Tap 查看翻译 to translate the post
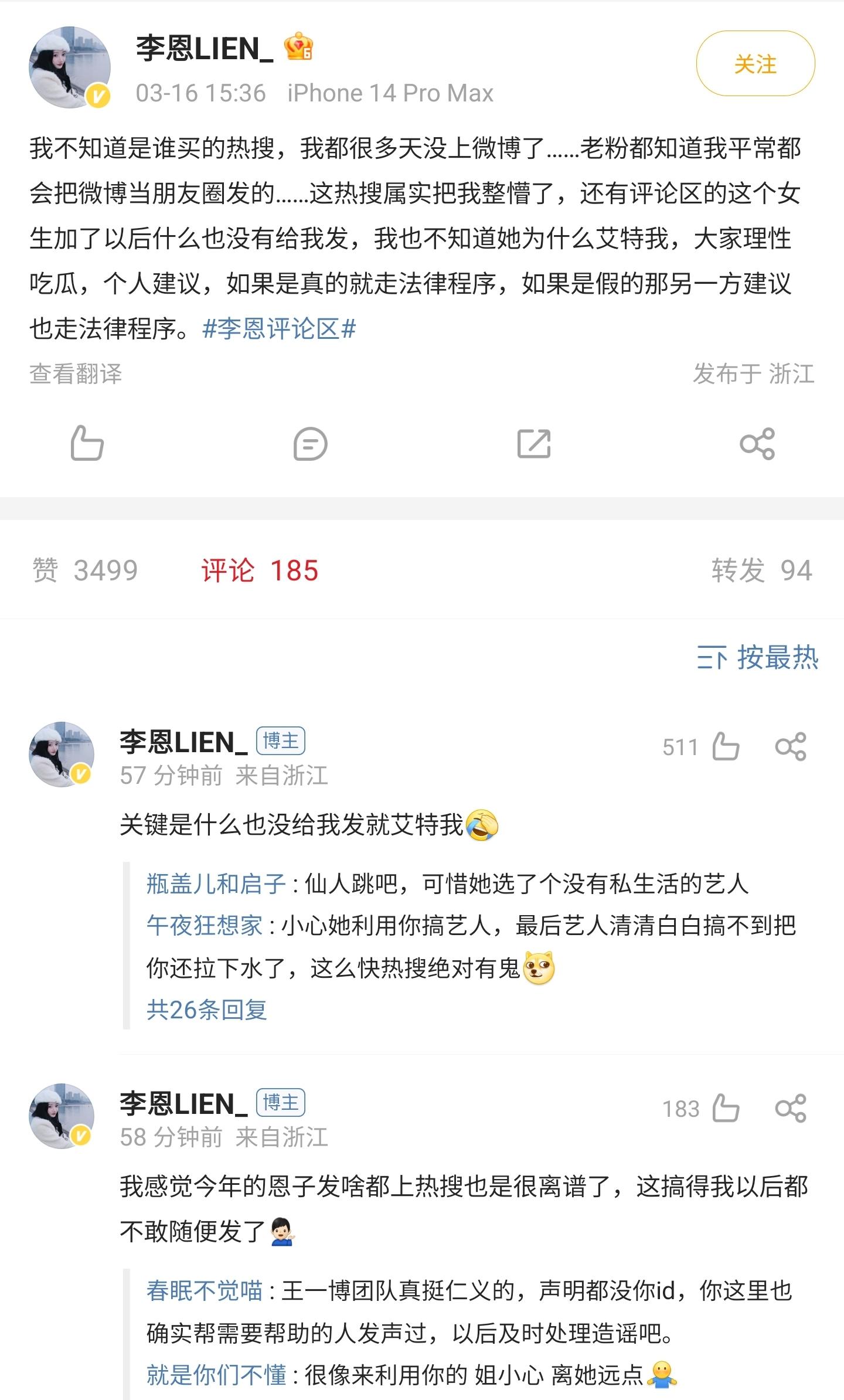 [76, 374]
